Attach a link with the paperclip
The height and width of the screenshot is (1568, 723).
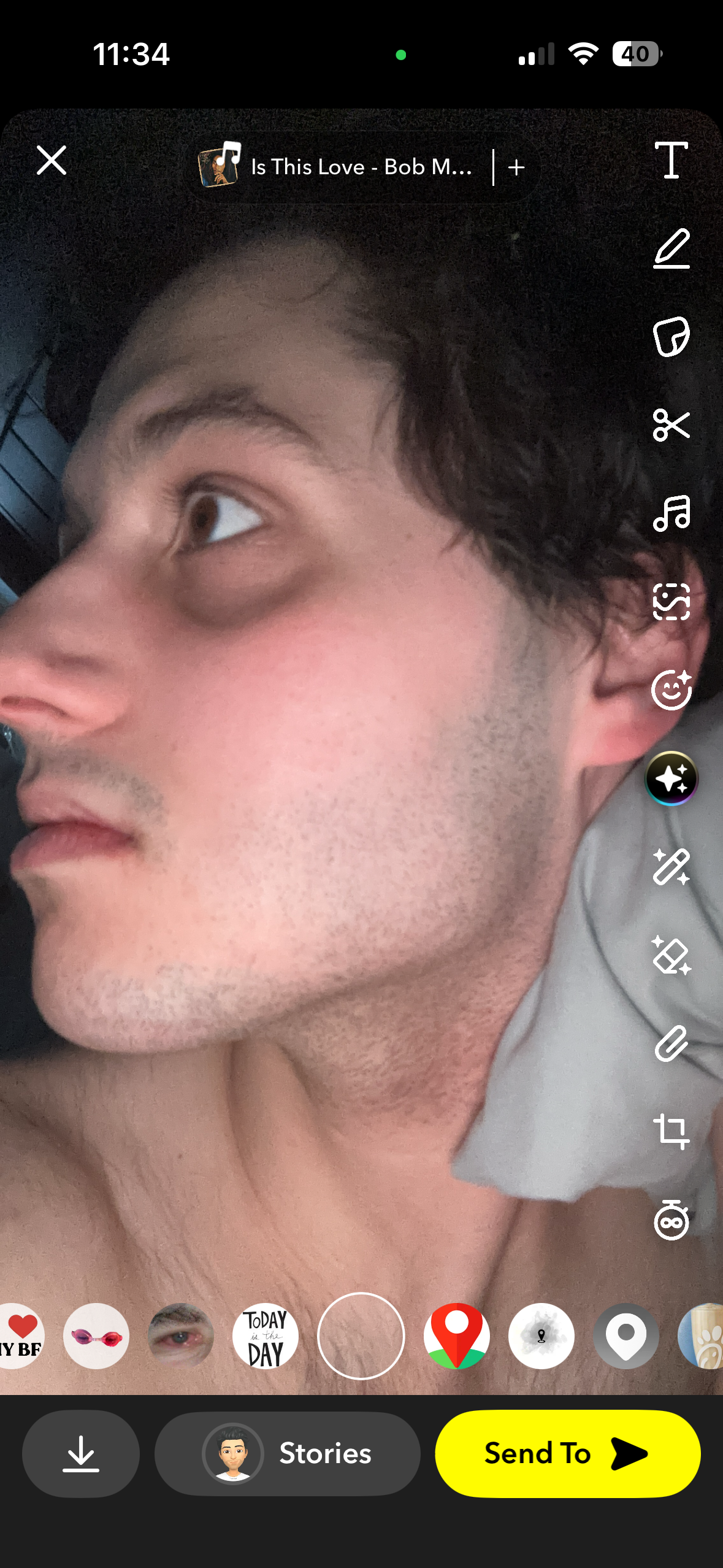coord(671,1043)
